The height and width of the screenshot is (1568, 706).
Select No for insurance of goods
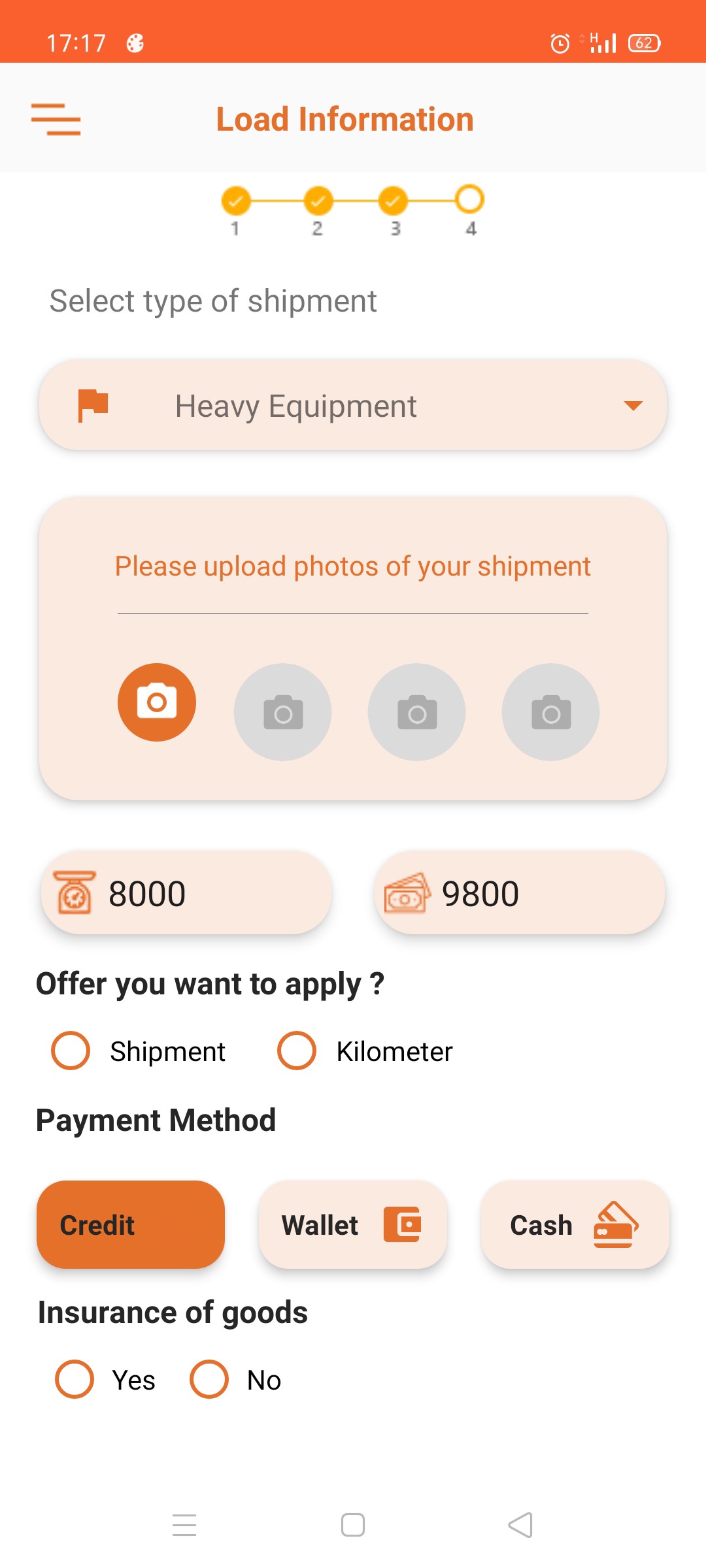[209, 1379]
